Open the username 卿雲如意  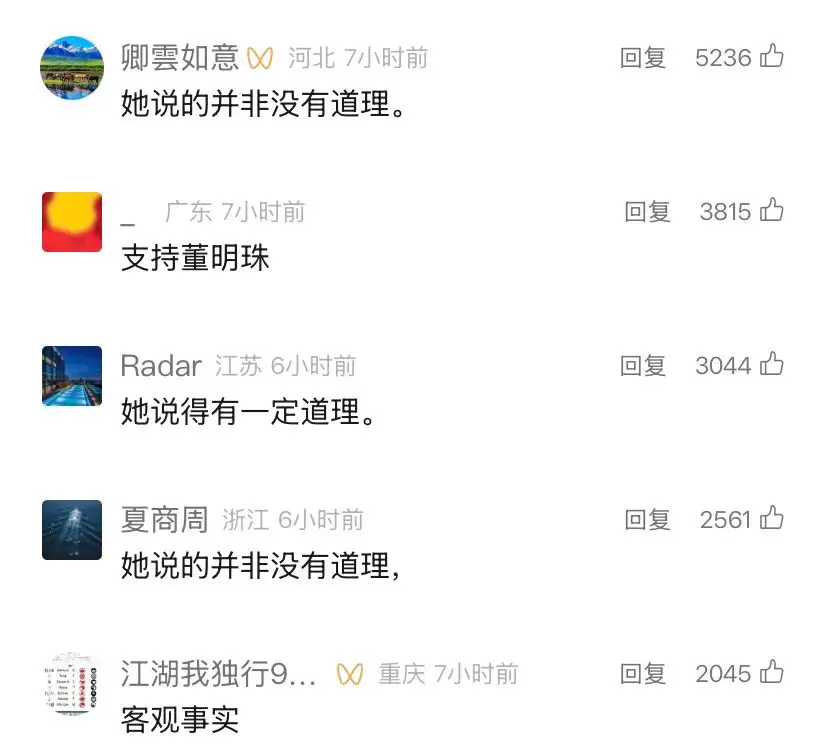pyautogui.click(x=180, y=58)
